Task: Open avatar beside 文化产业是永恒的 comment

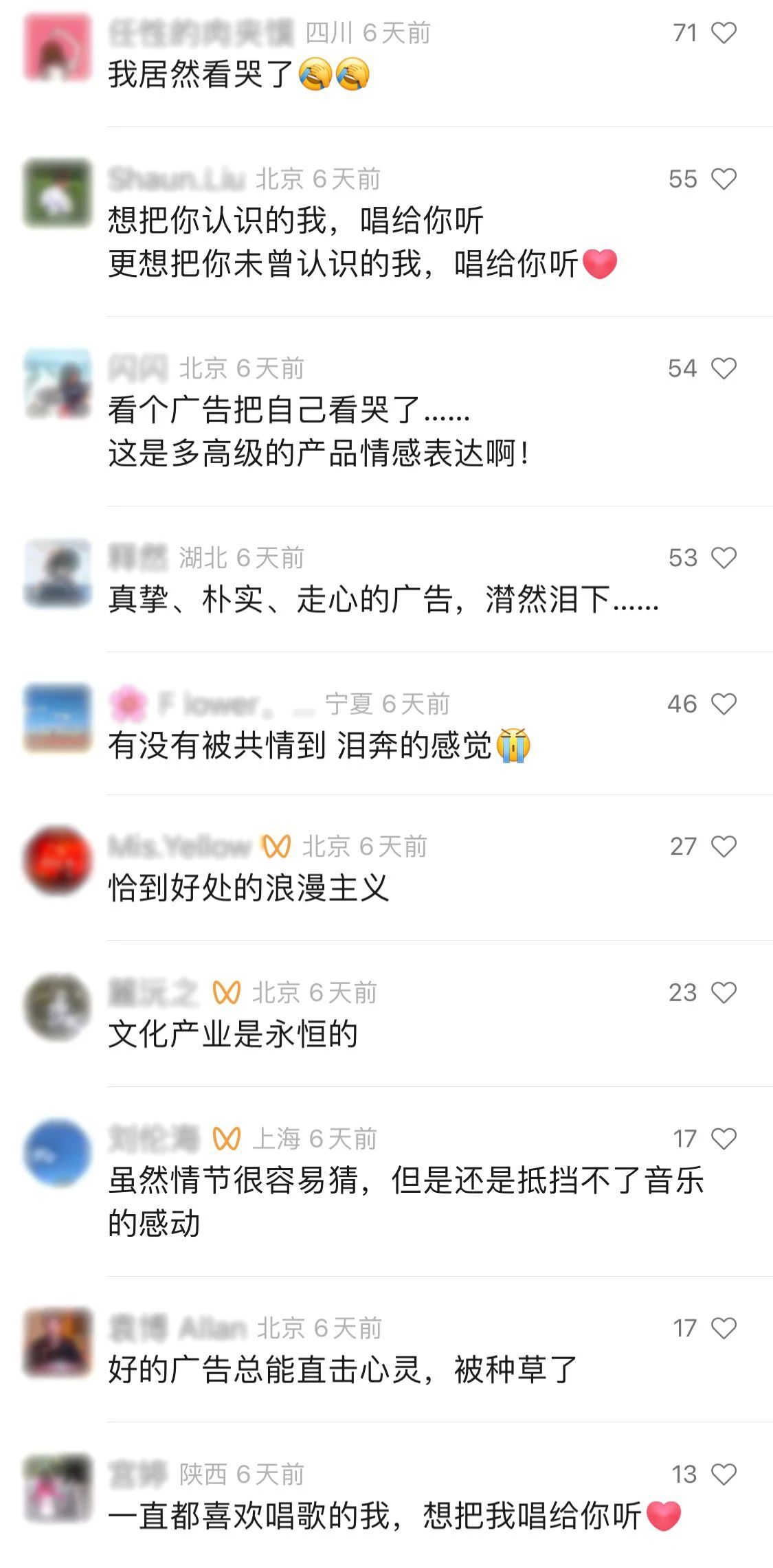Action: click(58, 1007)
